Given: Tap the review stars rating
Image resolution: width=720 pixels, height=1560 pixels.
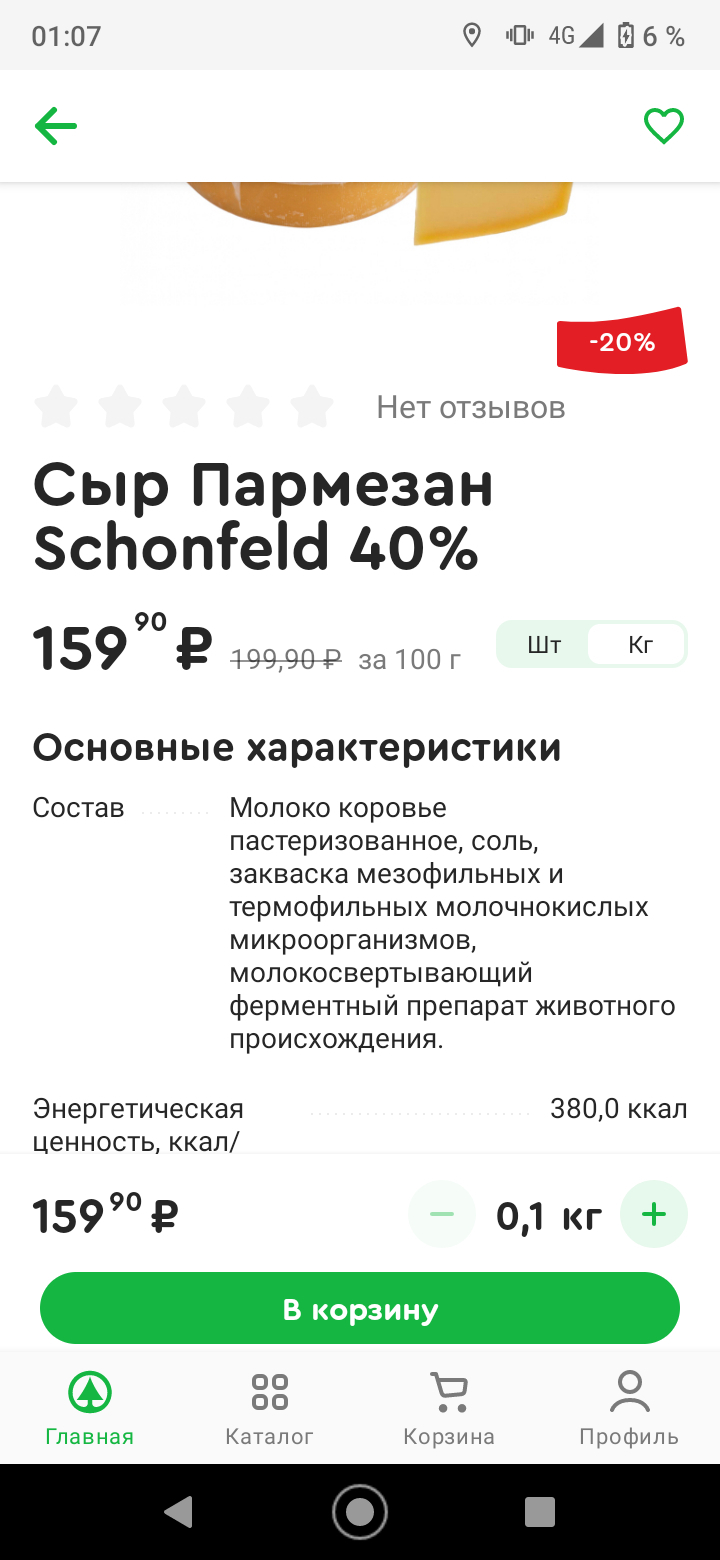Looking at the screenshot, I should click(x=184, y=407).
